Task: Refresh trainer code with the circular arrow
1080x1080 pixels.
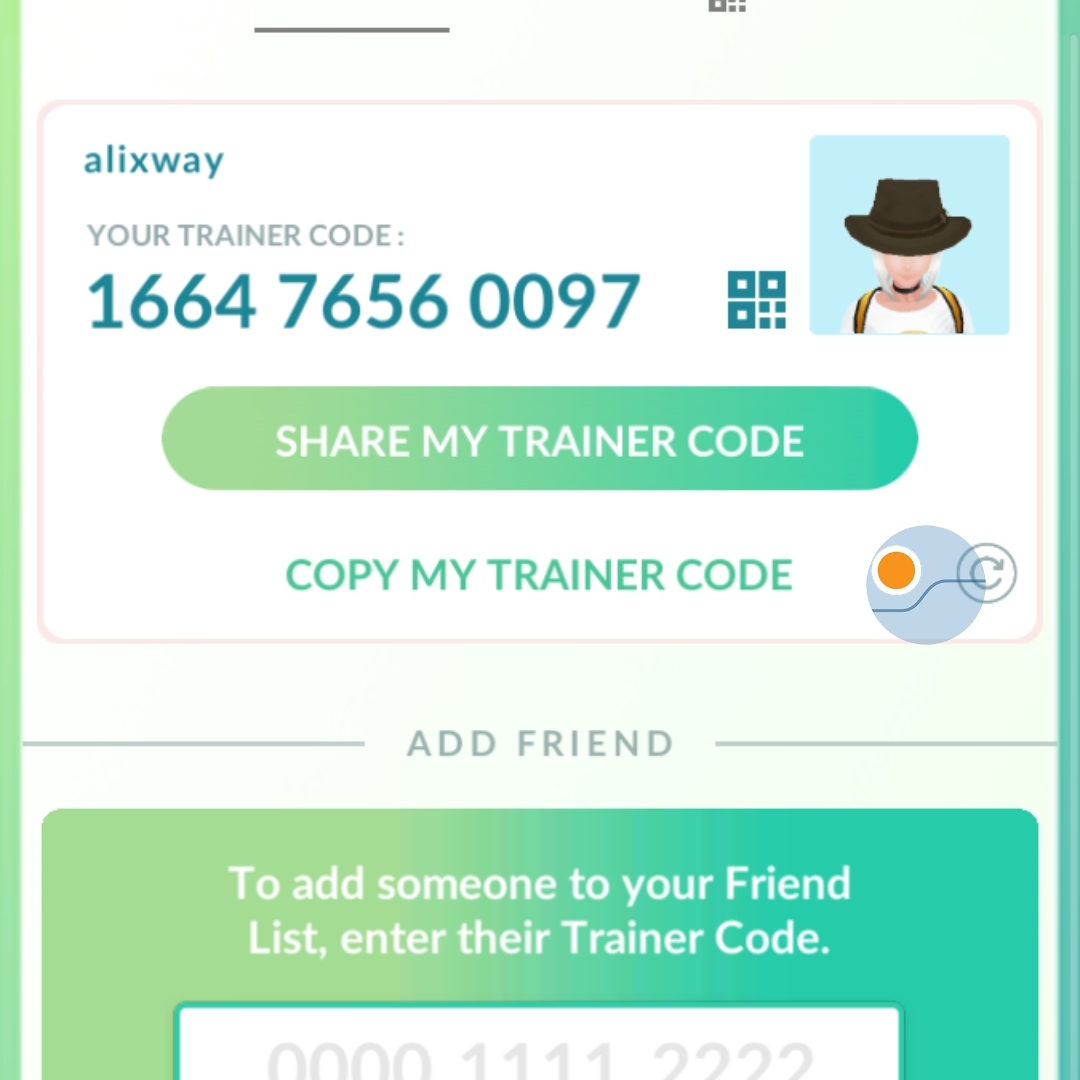Action: (x=988, y=573)
